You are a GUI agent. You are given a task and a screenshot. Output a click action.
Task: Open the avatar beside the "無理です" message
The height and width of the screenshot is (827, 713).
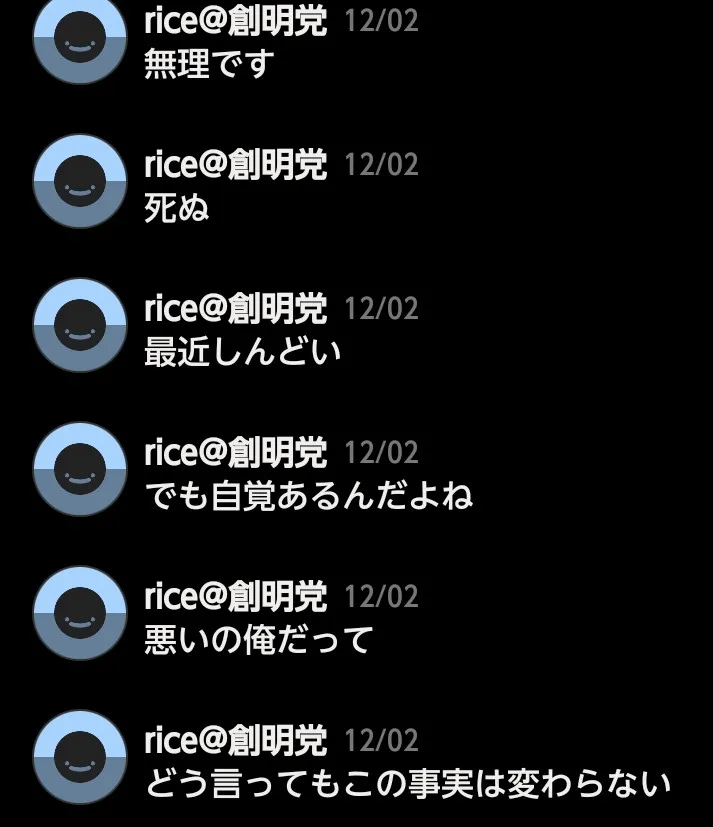point(80,38)
